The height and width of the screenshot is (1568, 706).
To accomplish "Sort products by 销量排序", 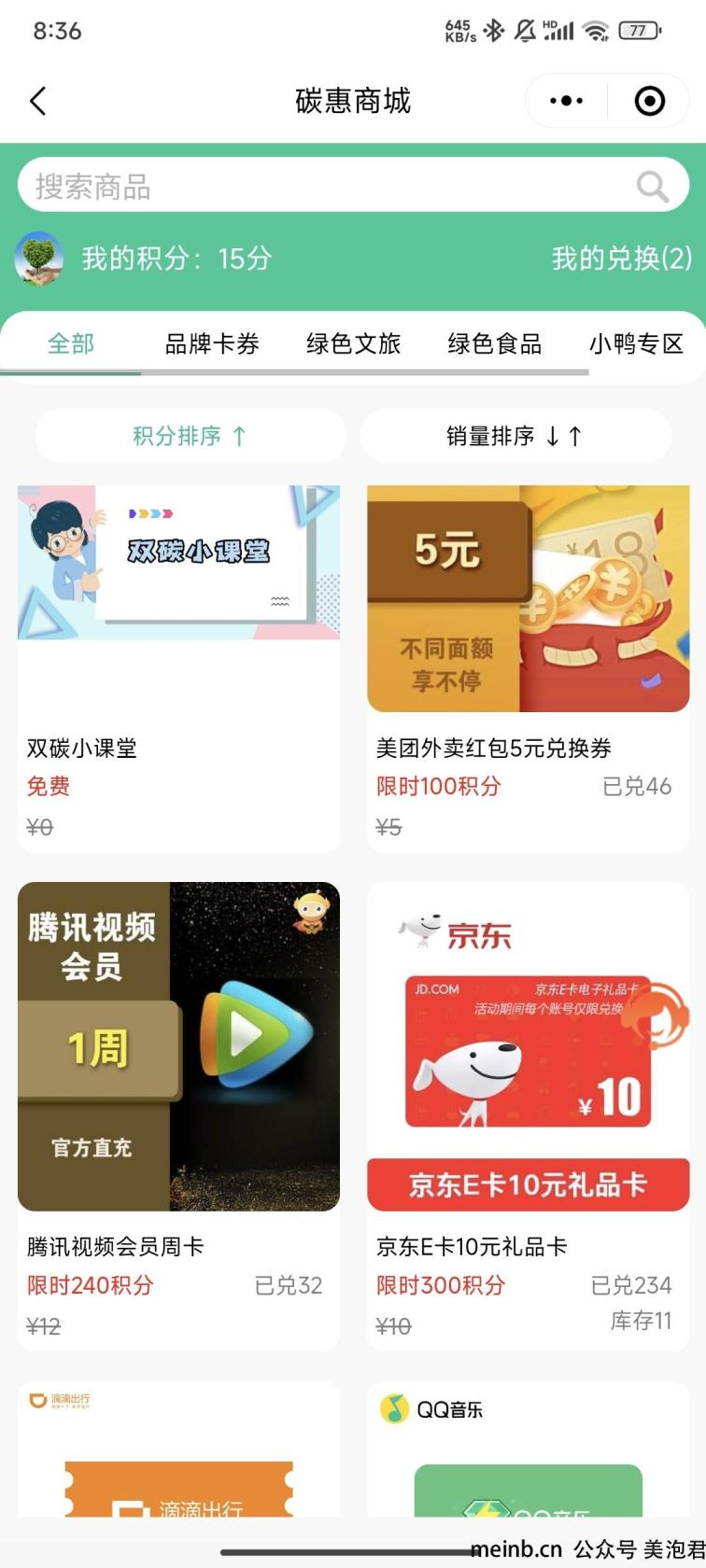I will click(515, 436).
